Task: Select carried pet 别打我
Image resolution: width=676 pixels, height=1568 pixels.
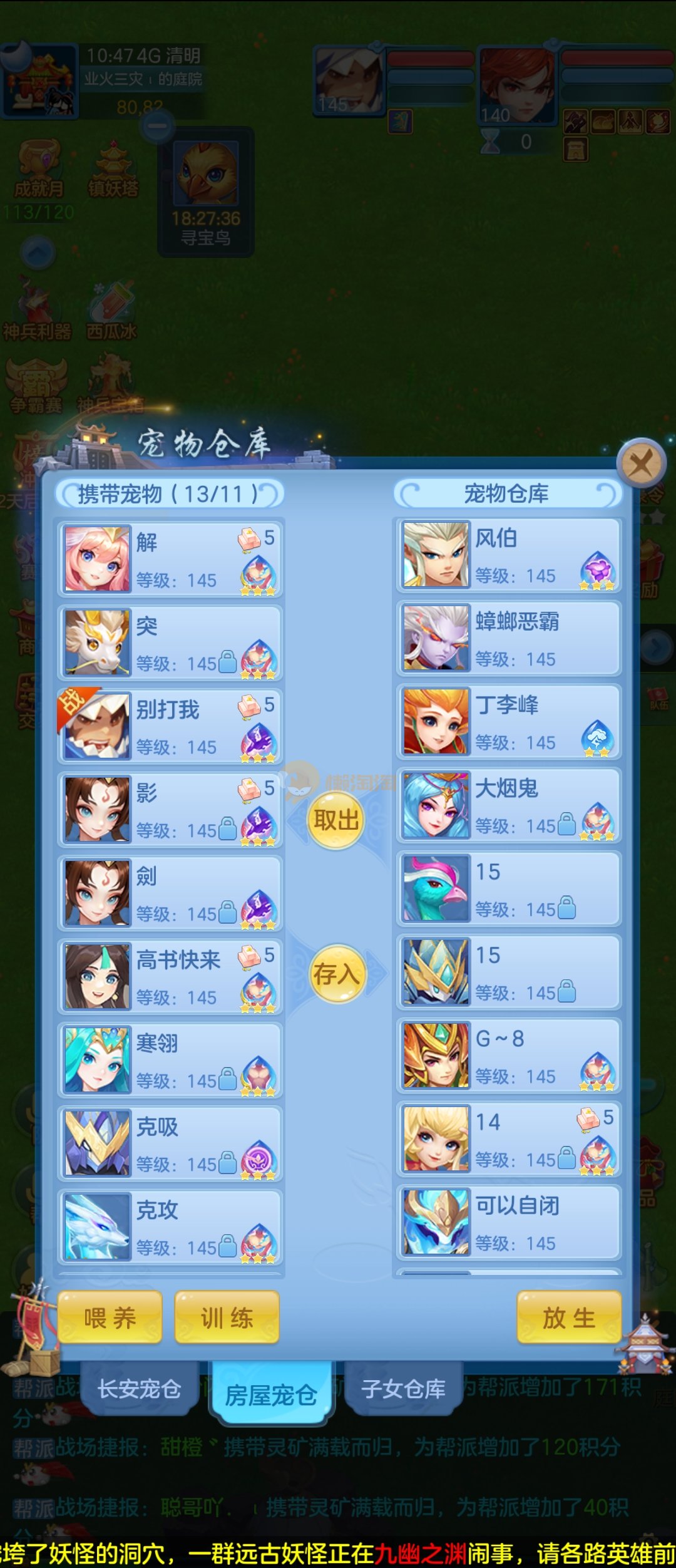Action: click(x=170, y=725)
